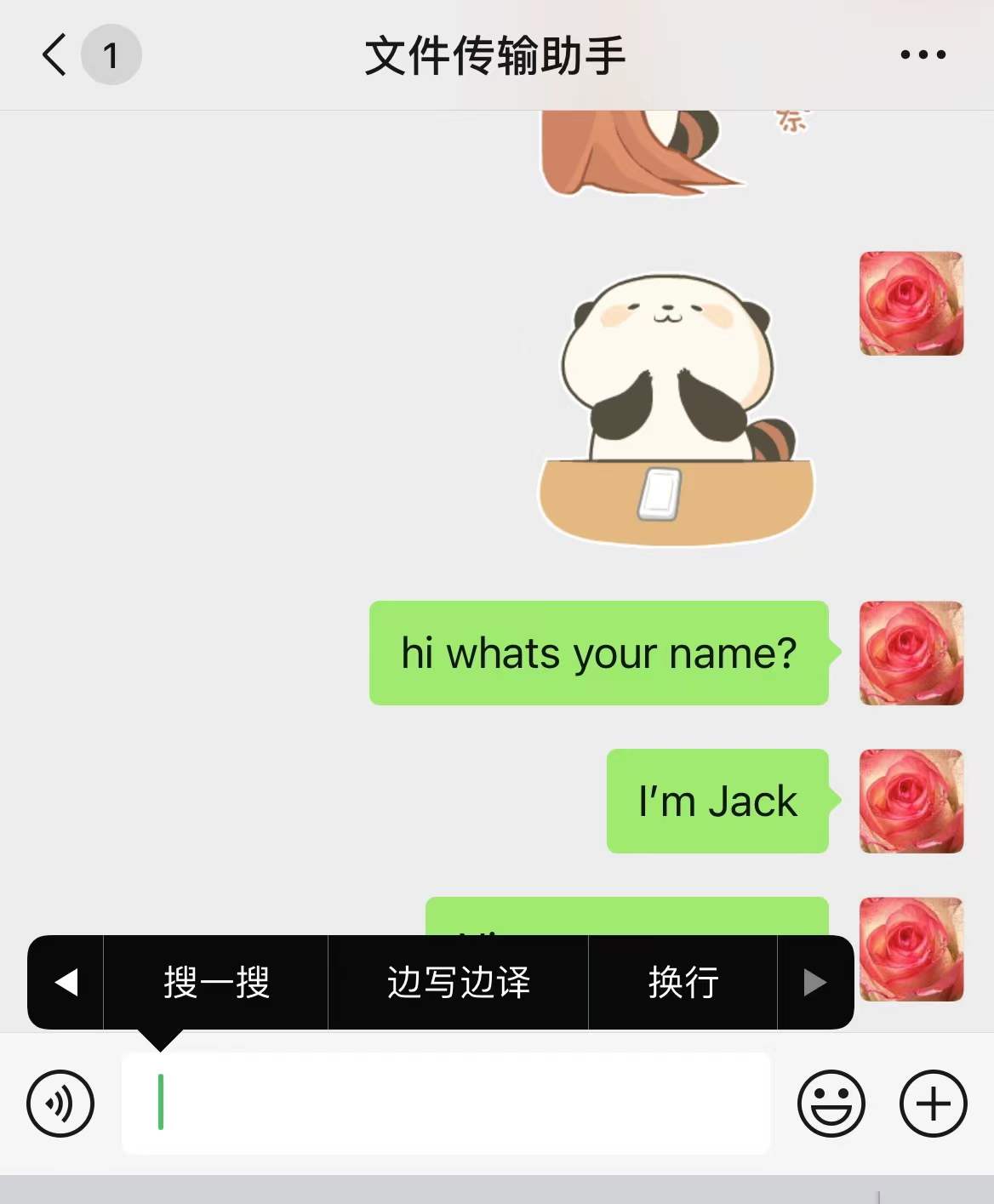Image resolution: width=994 pixels, height=1204 pixels.
Task: Tap the message text input field
Action: pos(446,1104)
